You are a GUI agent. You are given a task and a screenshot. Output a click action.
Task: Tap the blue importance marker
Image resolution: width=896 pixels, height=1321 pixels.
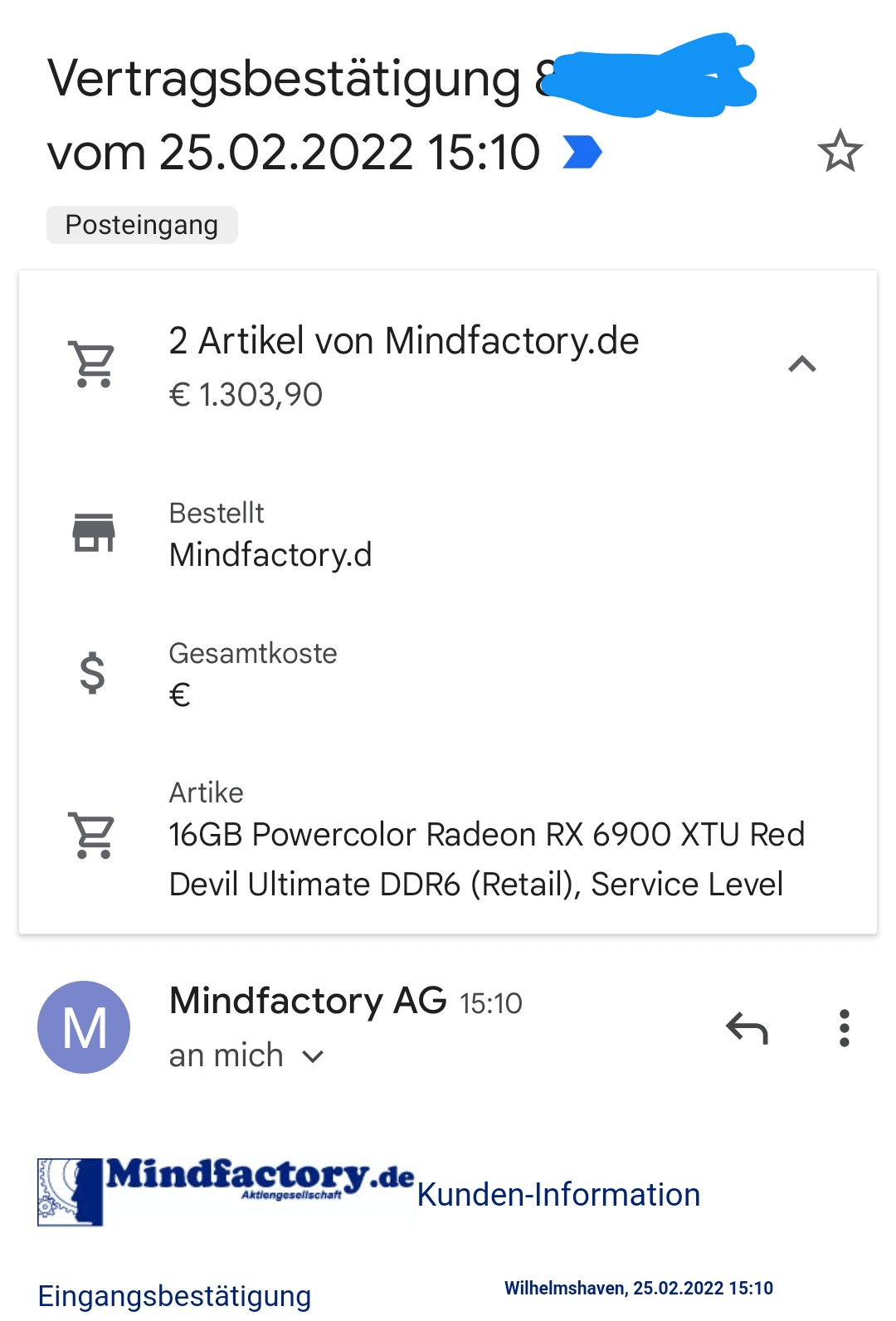click(582, 152)
